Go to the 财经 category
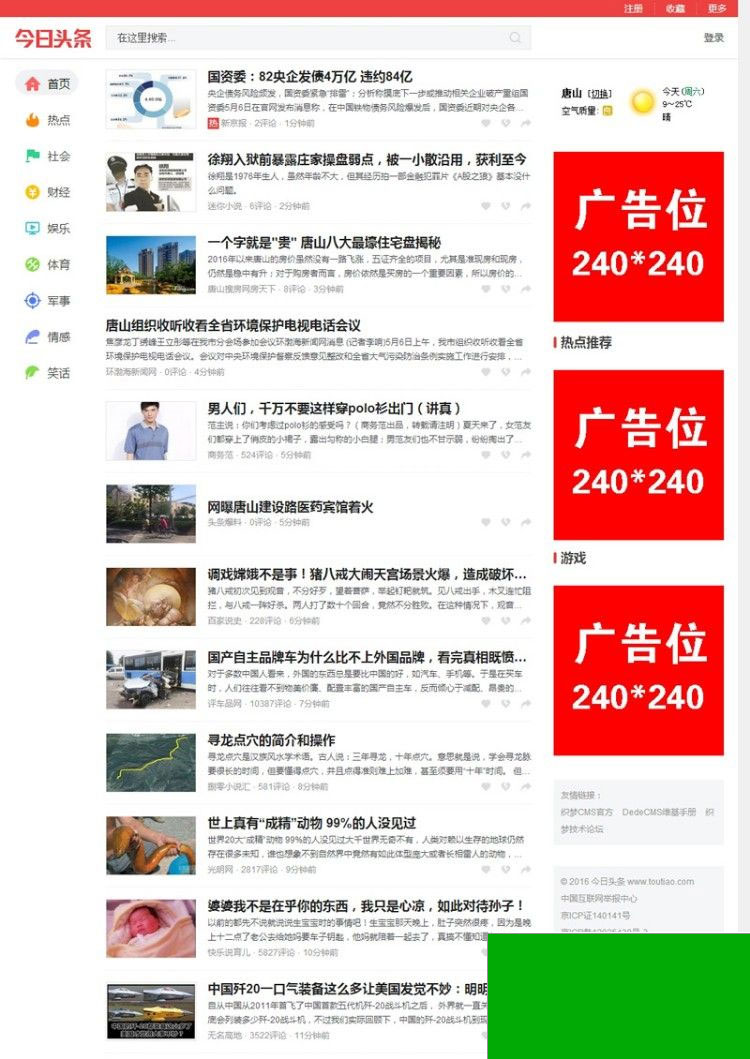This screenshot has width=750, height=1059. tap(48, 192)
